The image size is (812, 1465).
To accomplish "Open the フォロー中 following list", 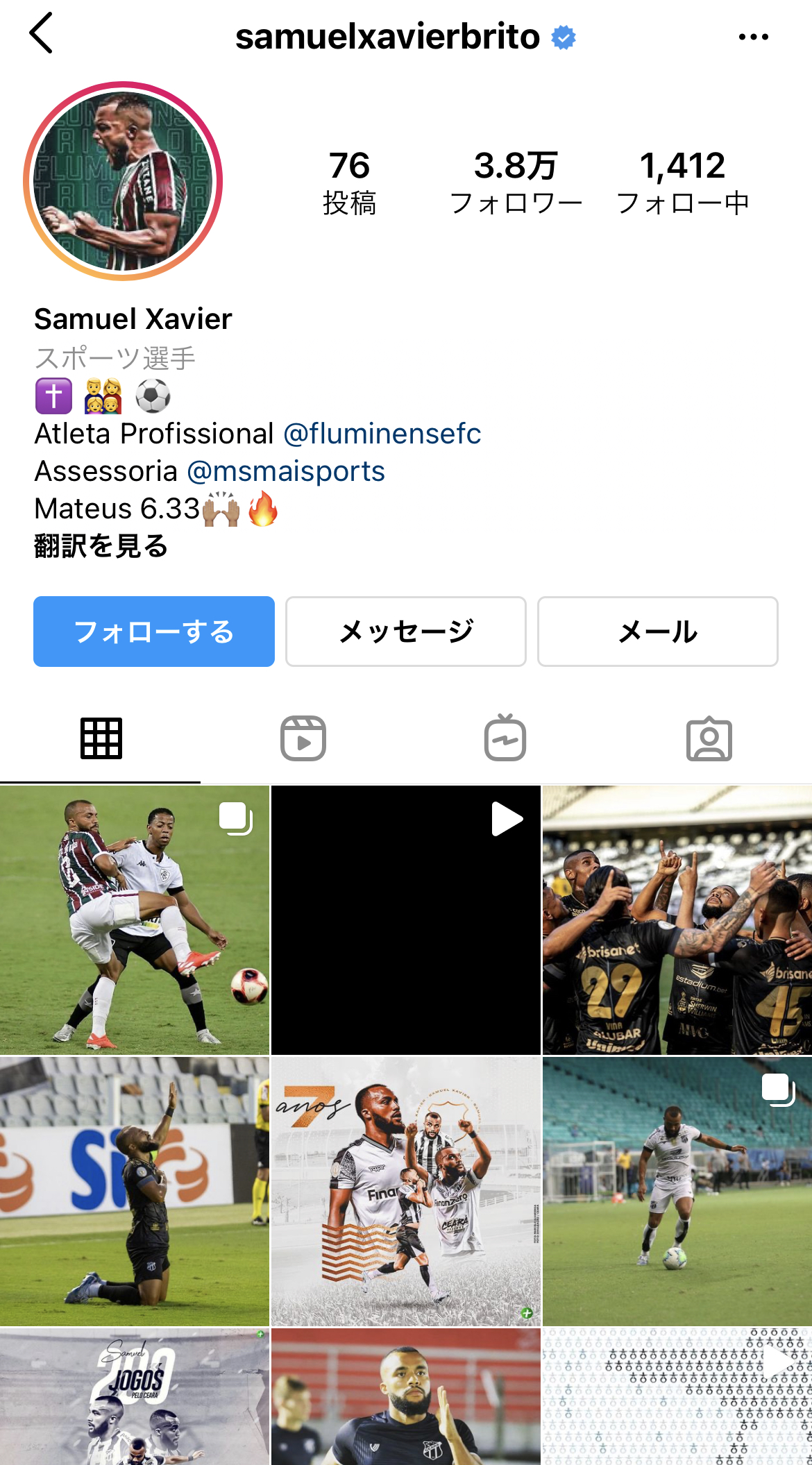I will pyautogui.click(x=683, y=183).
